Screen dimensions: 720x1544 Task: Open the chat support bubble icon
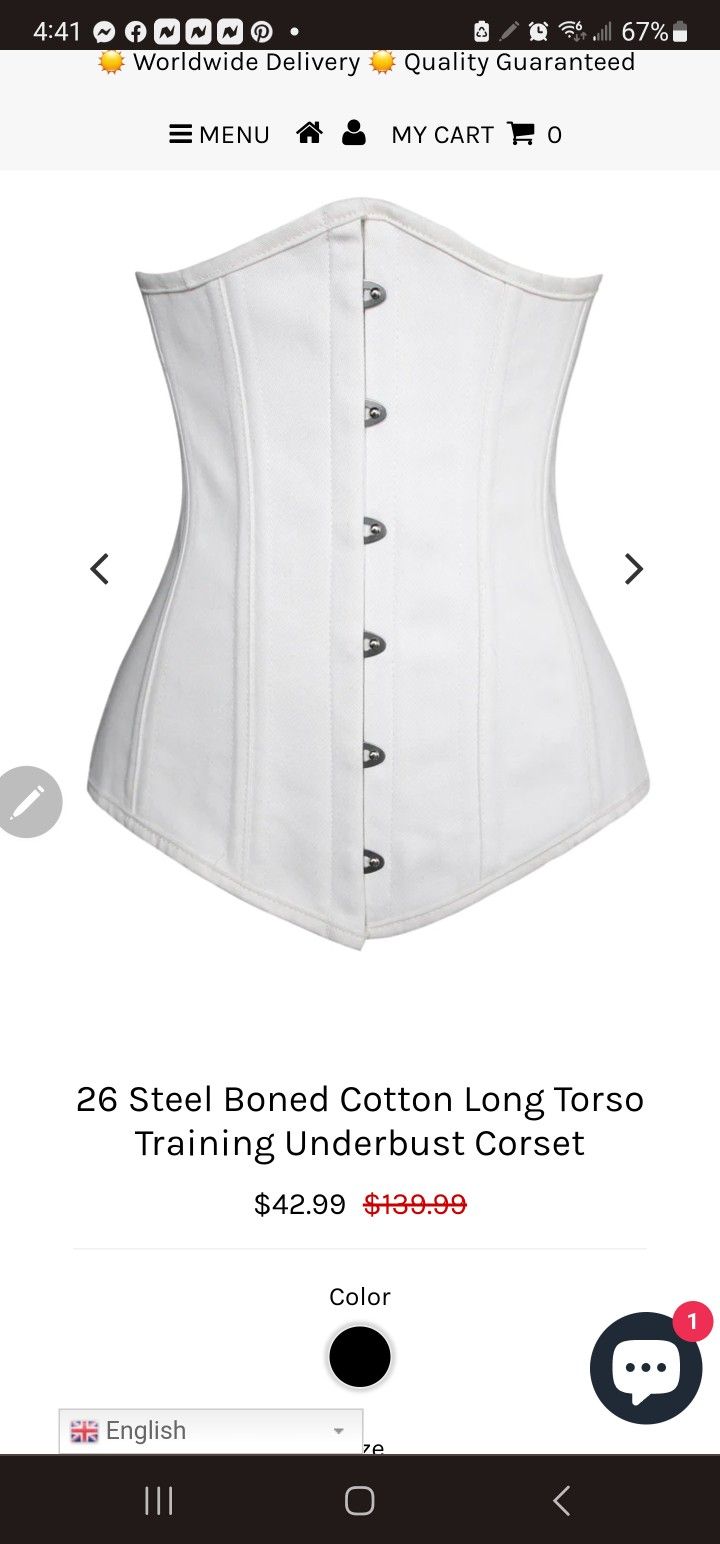click(x=645, y=1368)
